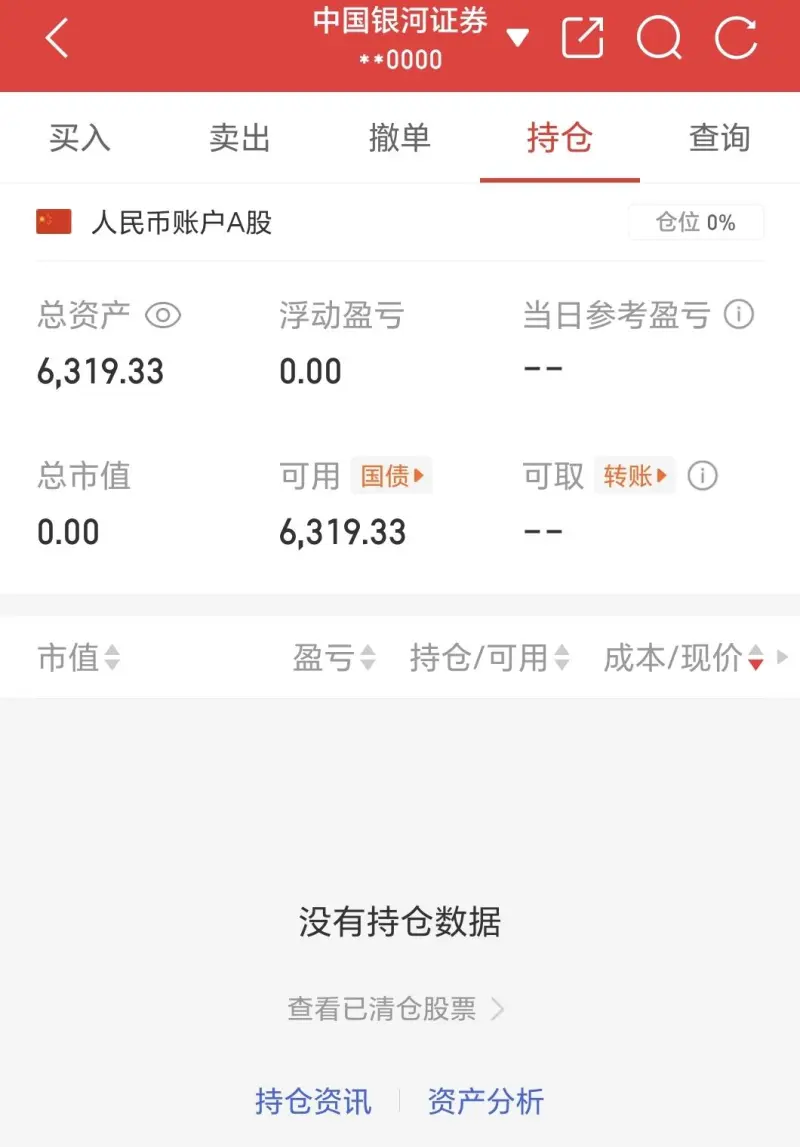Tap the 国债 button
The image size is (800, 1147).
(391, 476)
